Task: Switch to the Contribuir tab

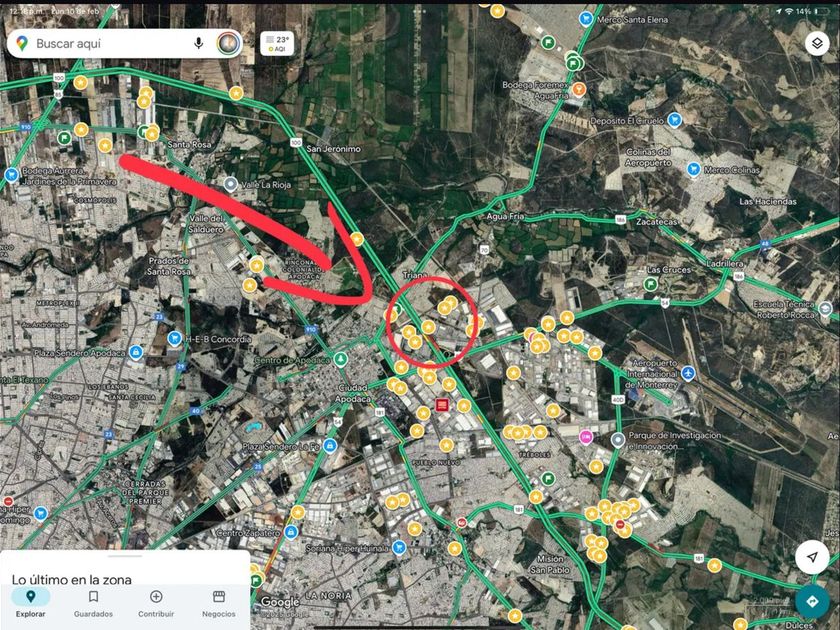Action: [156, 604]
